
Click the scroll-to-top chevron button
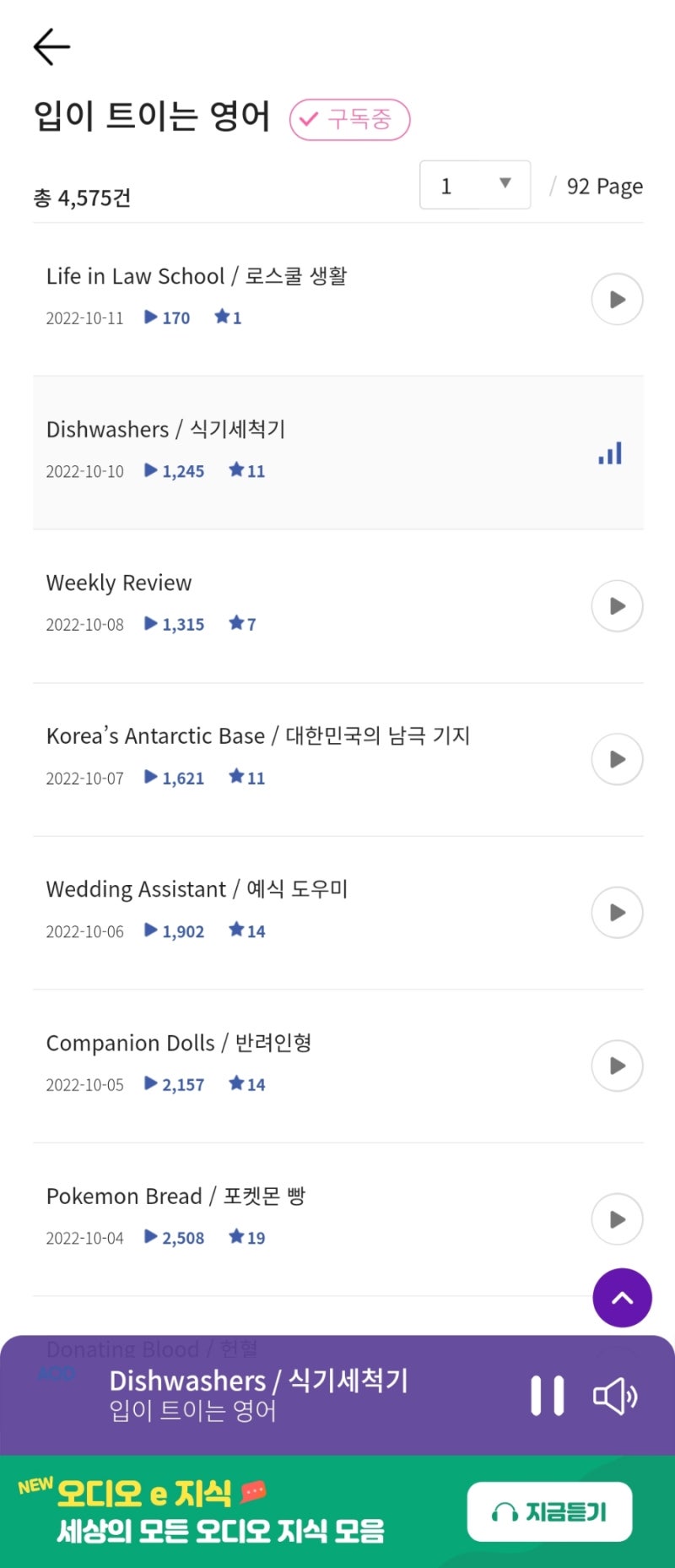coord(622,1298)
